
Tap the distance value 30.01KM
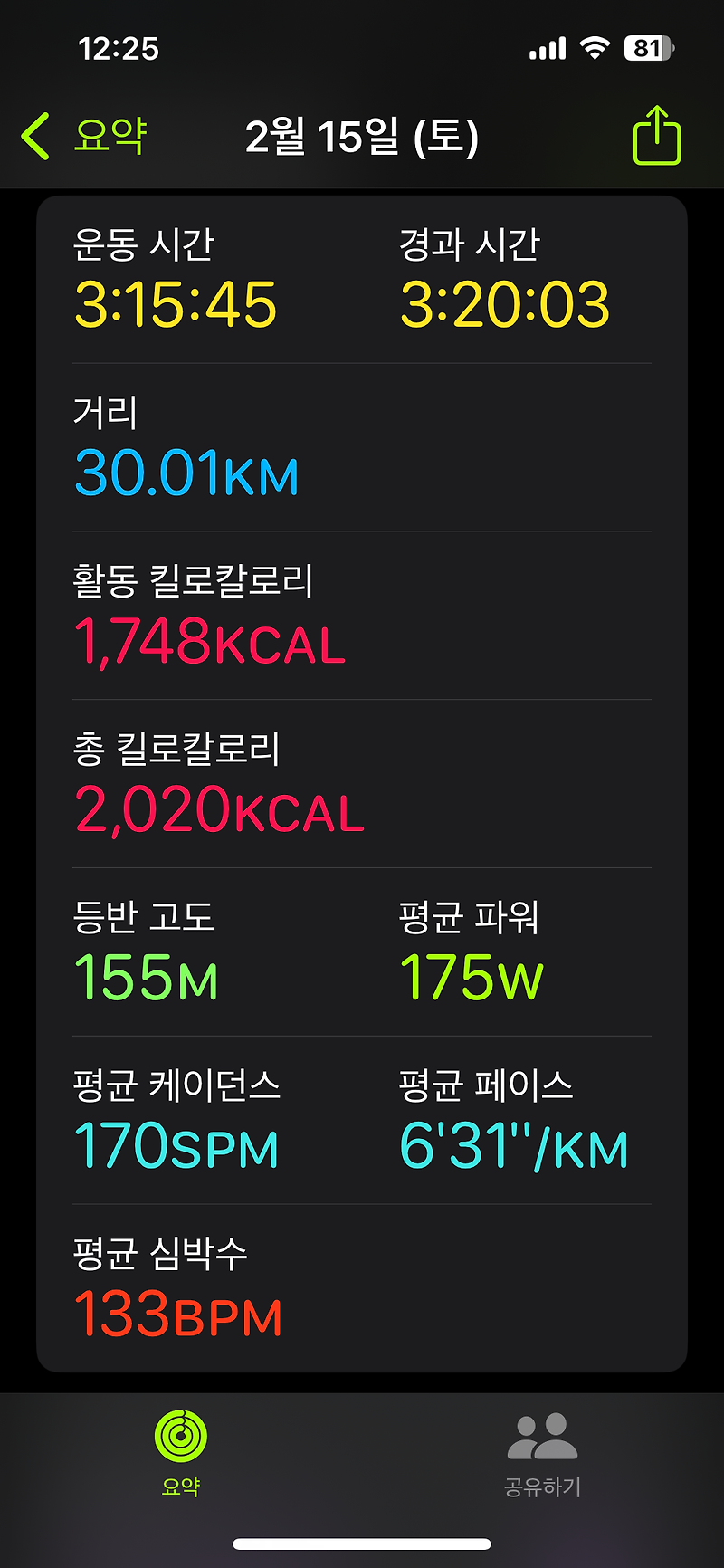tap(186, 471)
